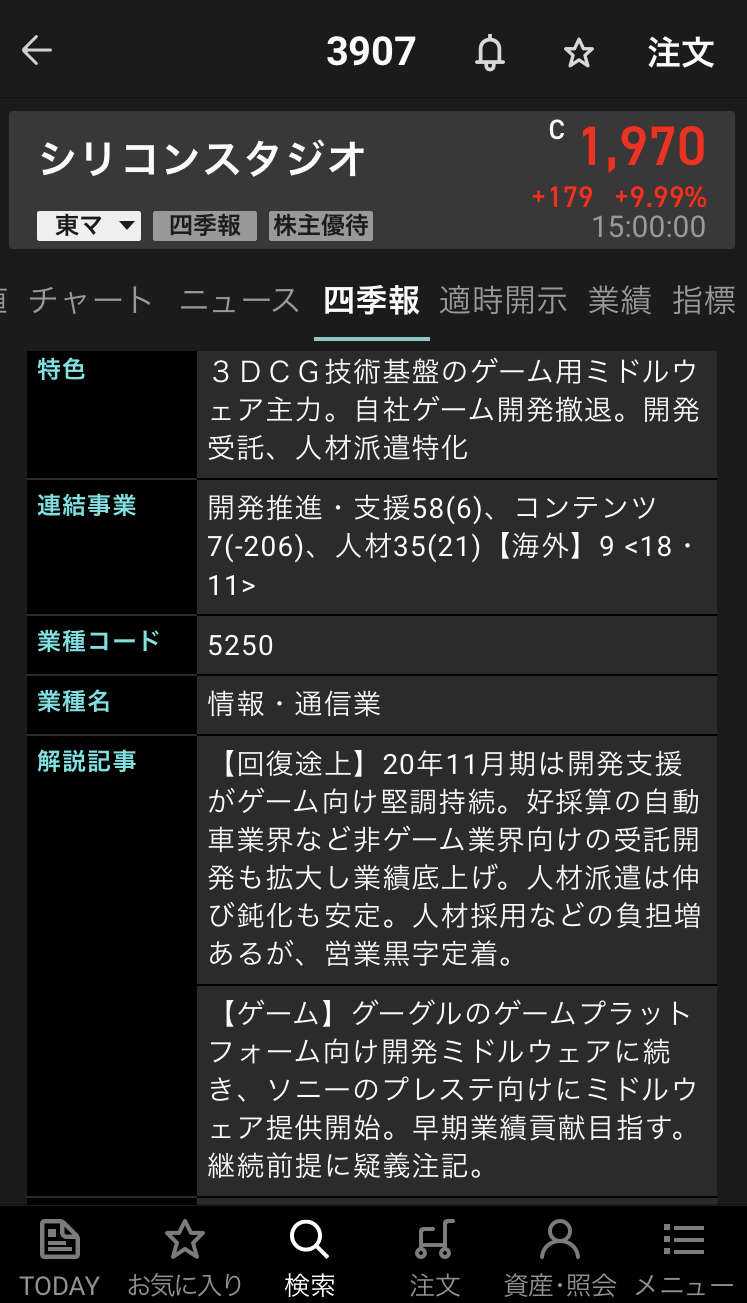Image resolution: width=747 pixels, height=1303 pixels.
Task: Go to TODAY in bottom navigation
Action: tap(60, 1256)
